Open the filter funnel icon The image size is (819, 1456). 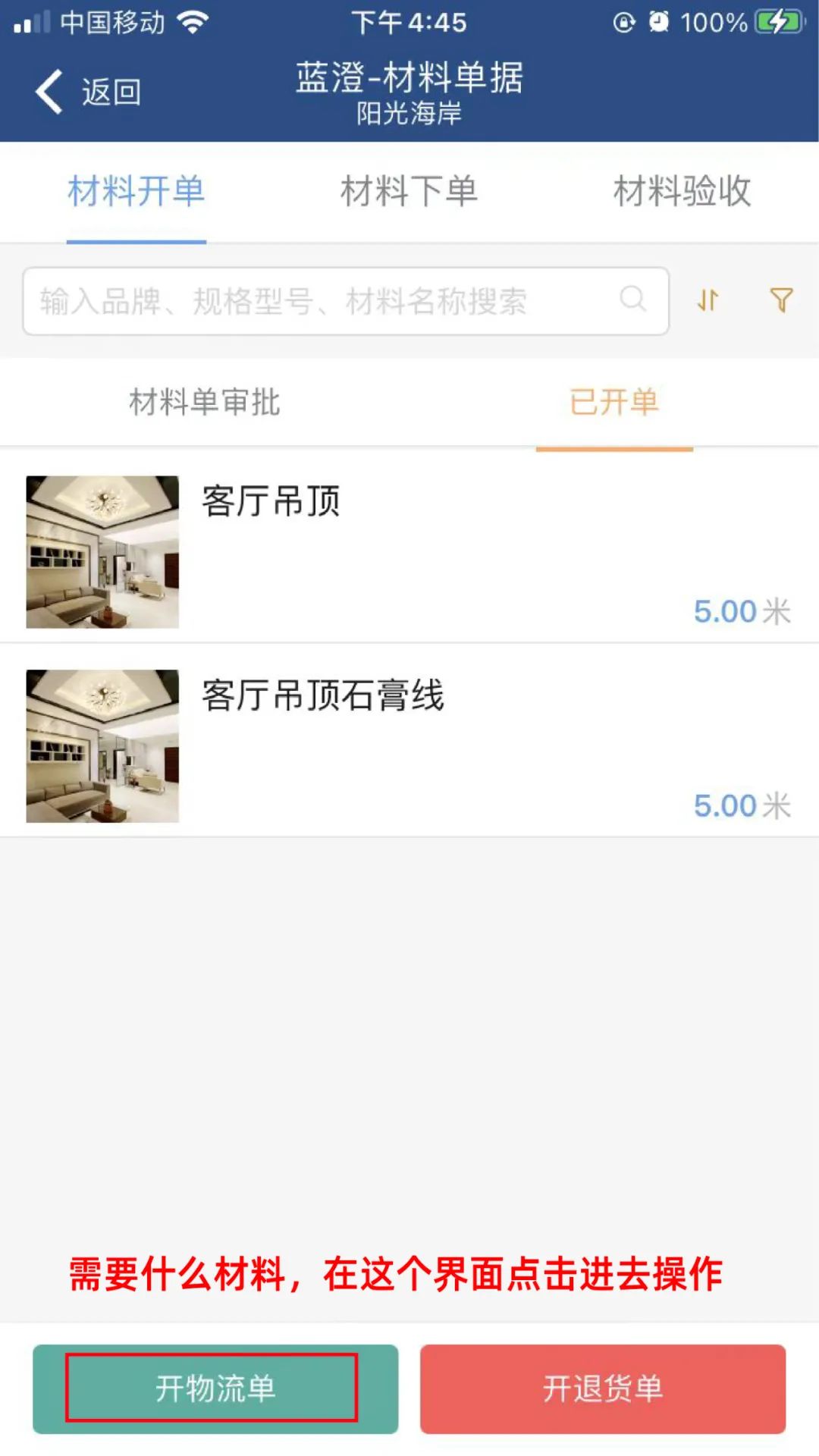[x=781, y=300]
